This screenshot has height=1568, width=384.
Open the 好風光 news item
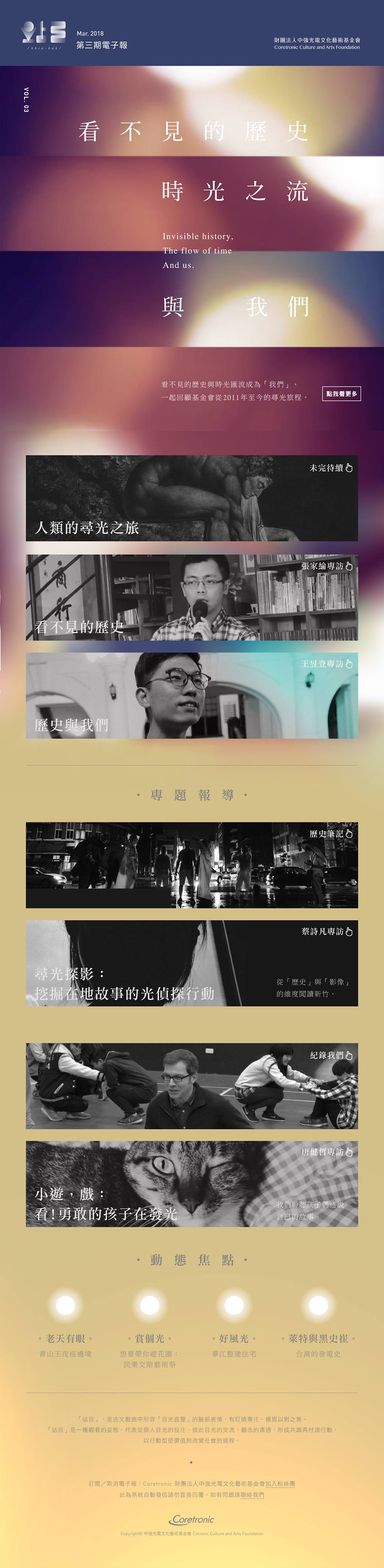(234, 1339)
